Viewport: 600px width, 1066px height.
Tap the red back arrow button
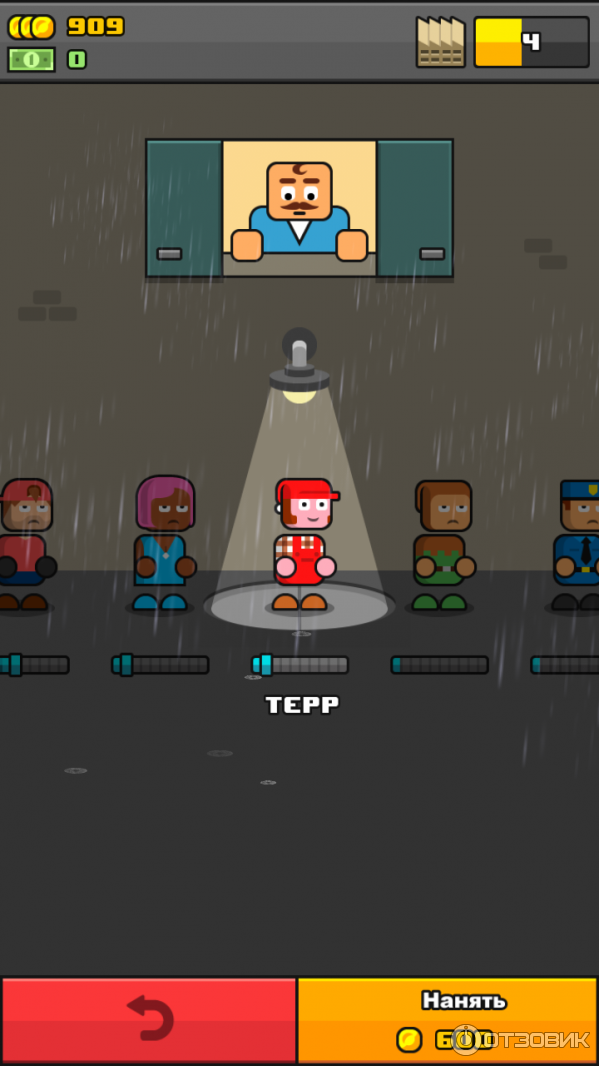point(149,1020)
